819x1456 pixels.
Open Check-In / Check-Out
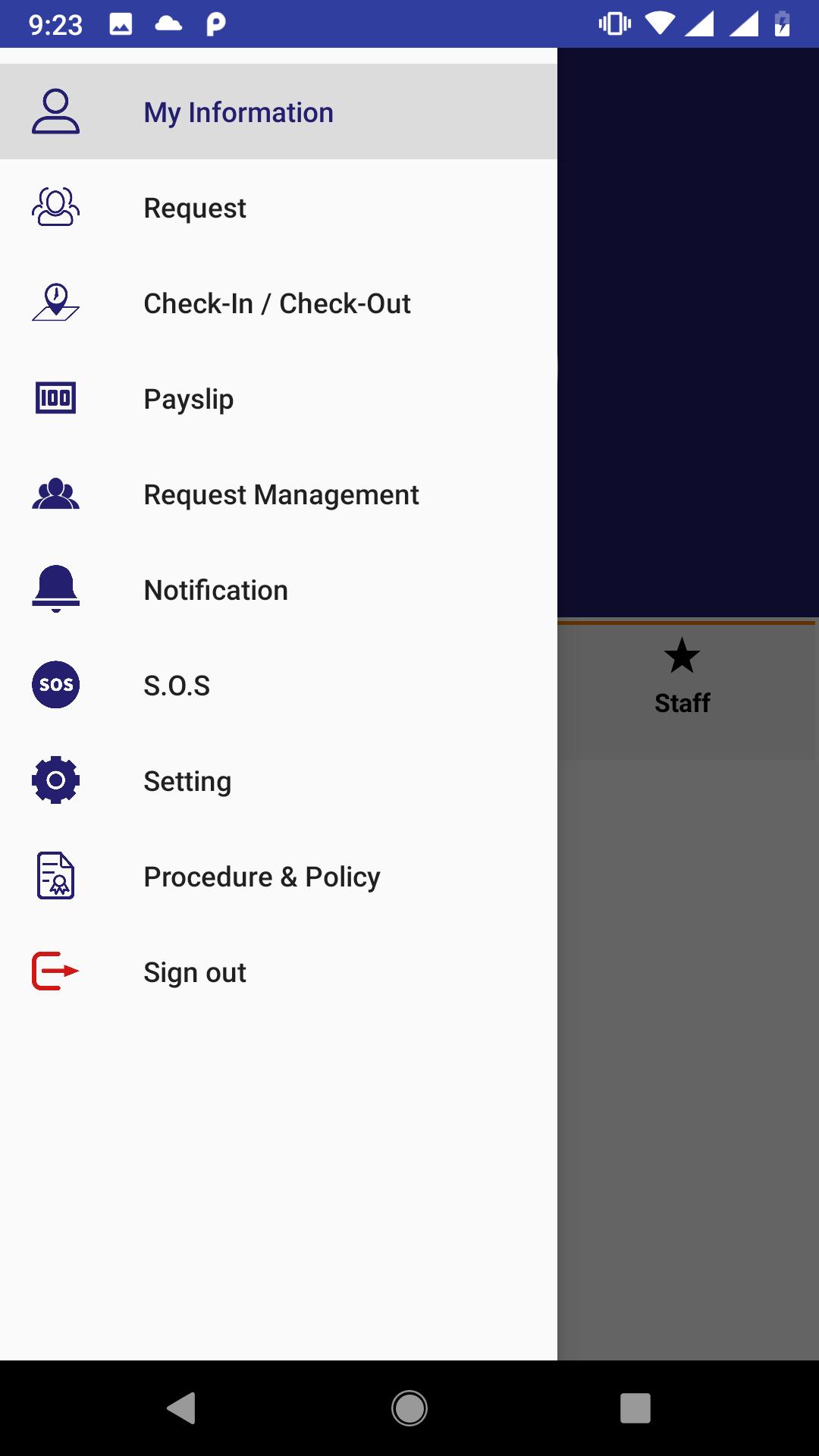pos(278,303)
